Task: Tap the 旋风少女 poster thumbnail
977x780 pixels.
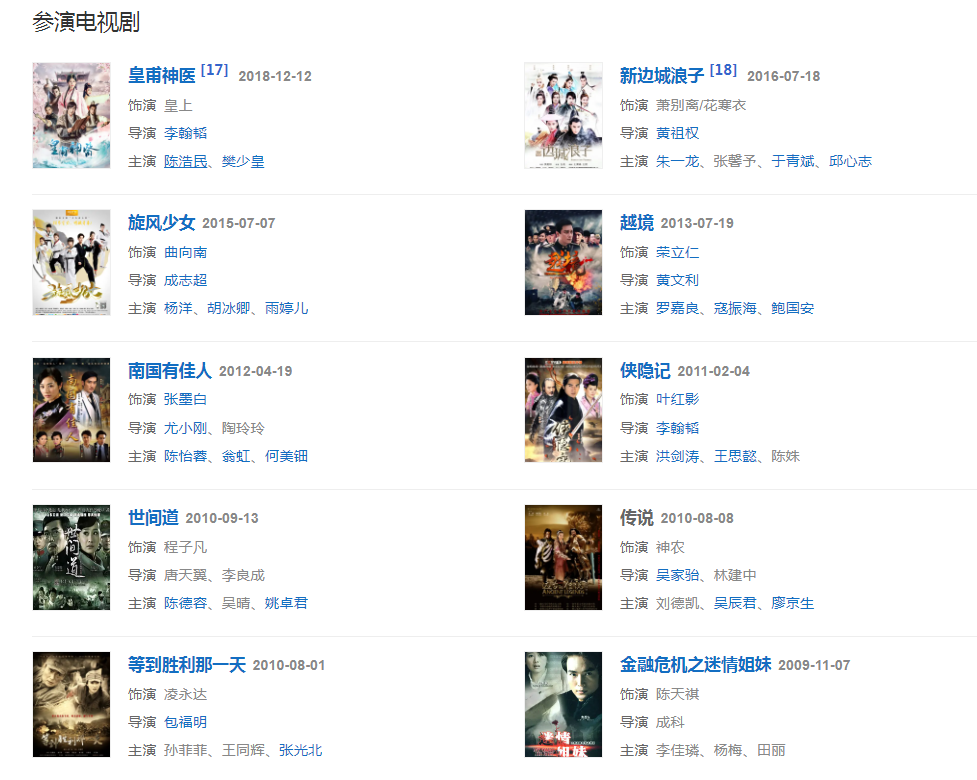Action: point(71,262)
